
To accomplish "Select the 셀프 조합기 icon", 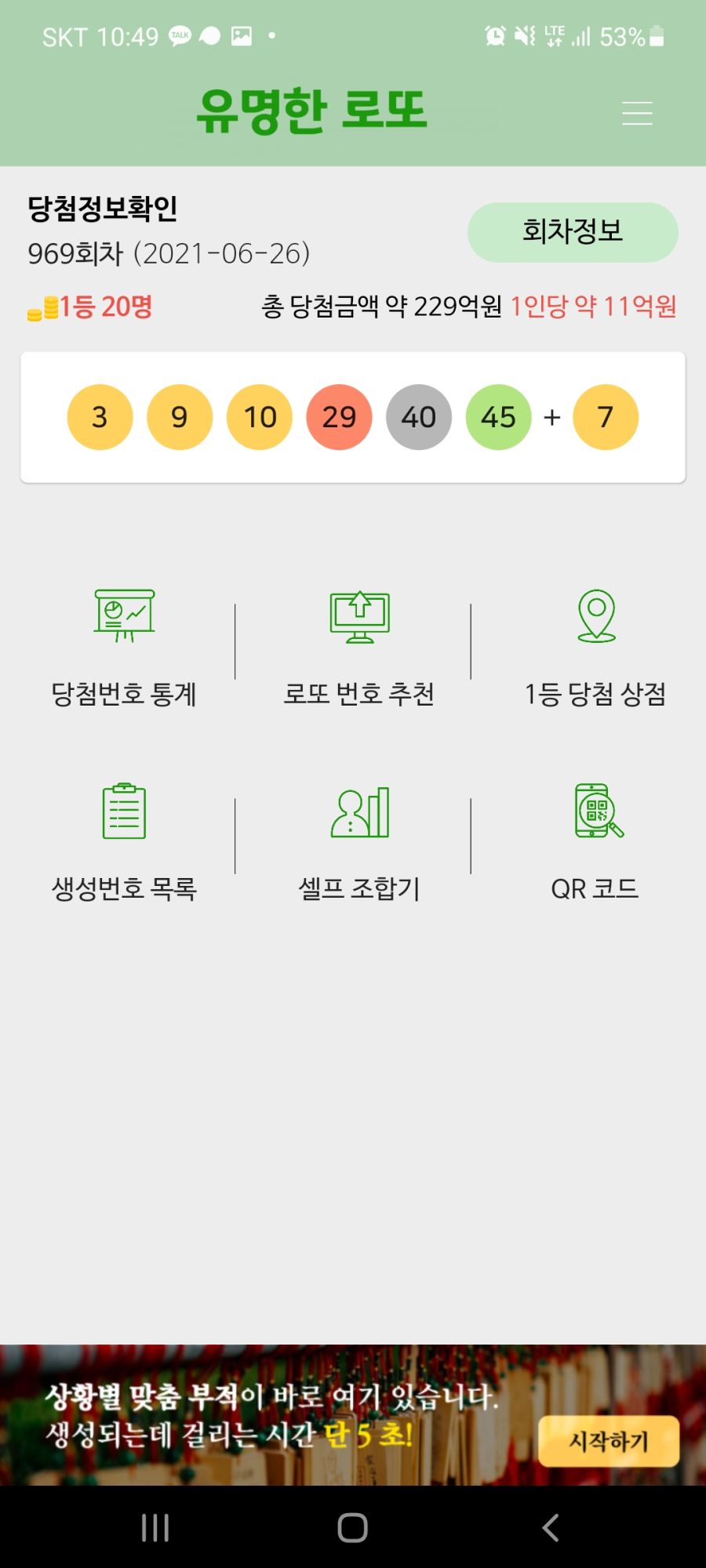I will click(361, 813).
